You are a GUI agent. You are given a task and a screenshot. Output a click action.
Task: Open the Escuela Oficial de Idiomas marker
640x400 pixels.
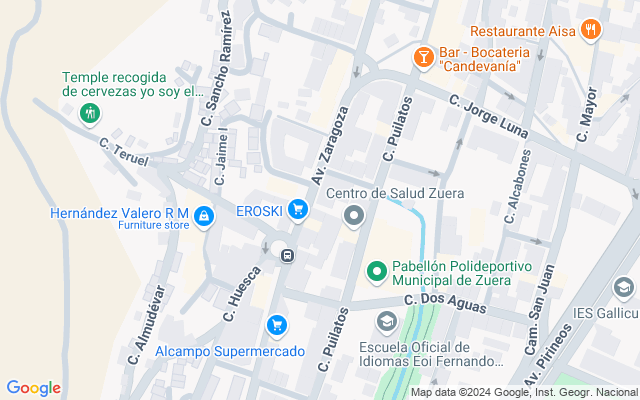pyautogui.click(x=386, y=322)
